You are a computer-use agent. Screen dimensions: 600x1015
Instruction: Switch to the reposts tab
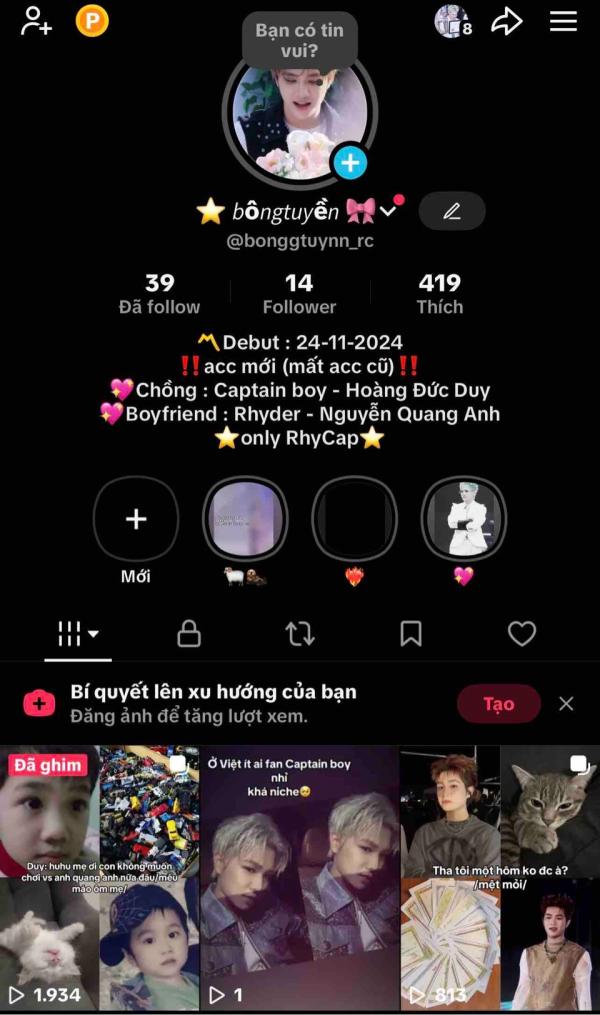pos(300,634)
